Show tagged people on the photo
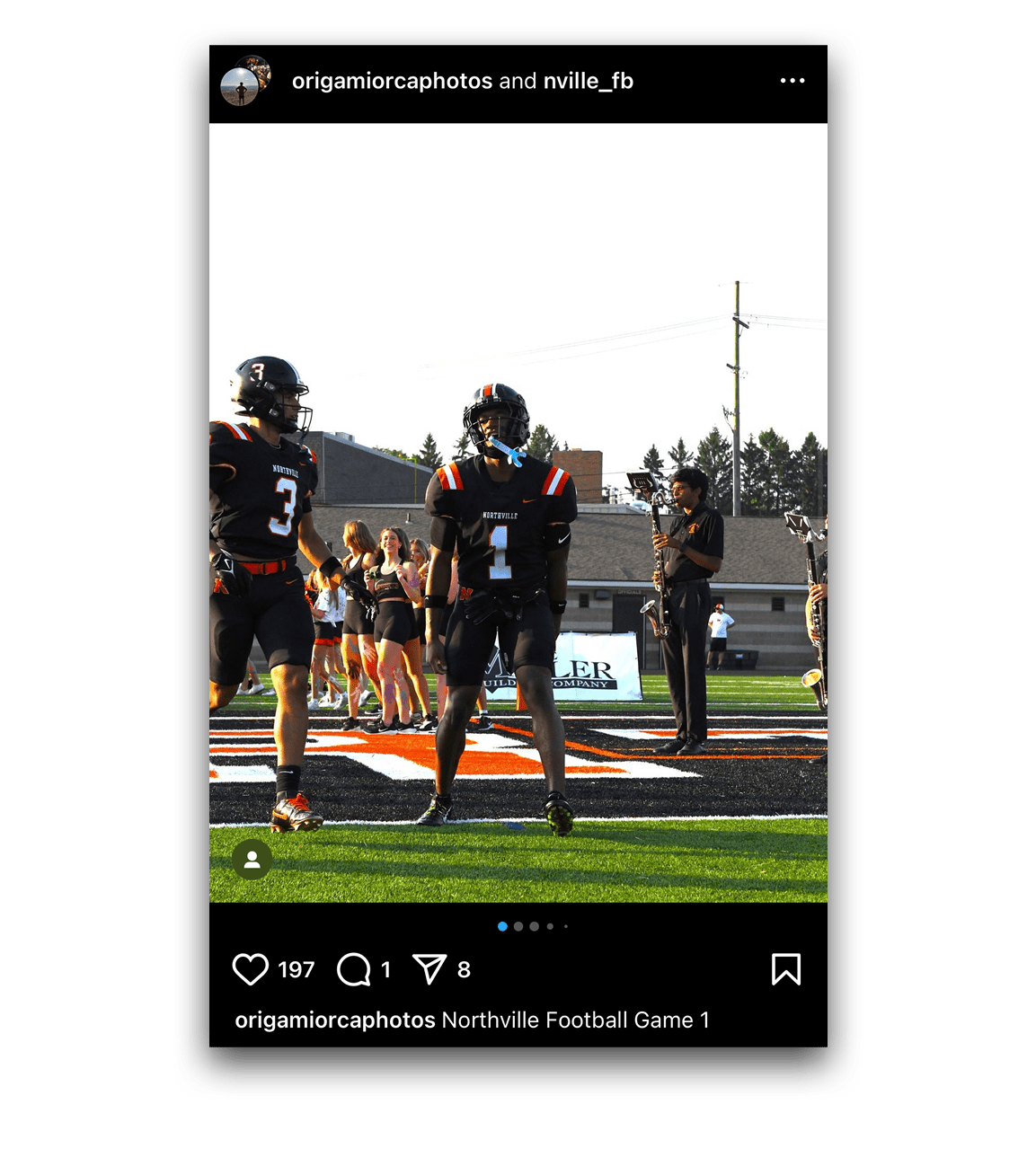This screenshot has width=1036, height=1157. coord(252,860)
